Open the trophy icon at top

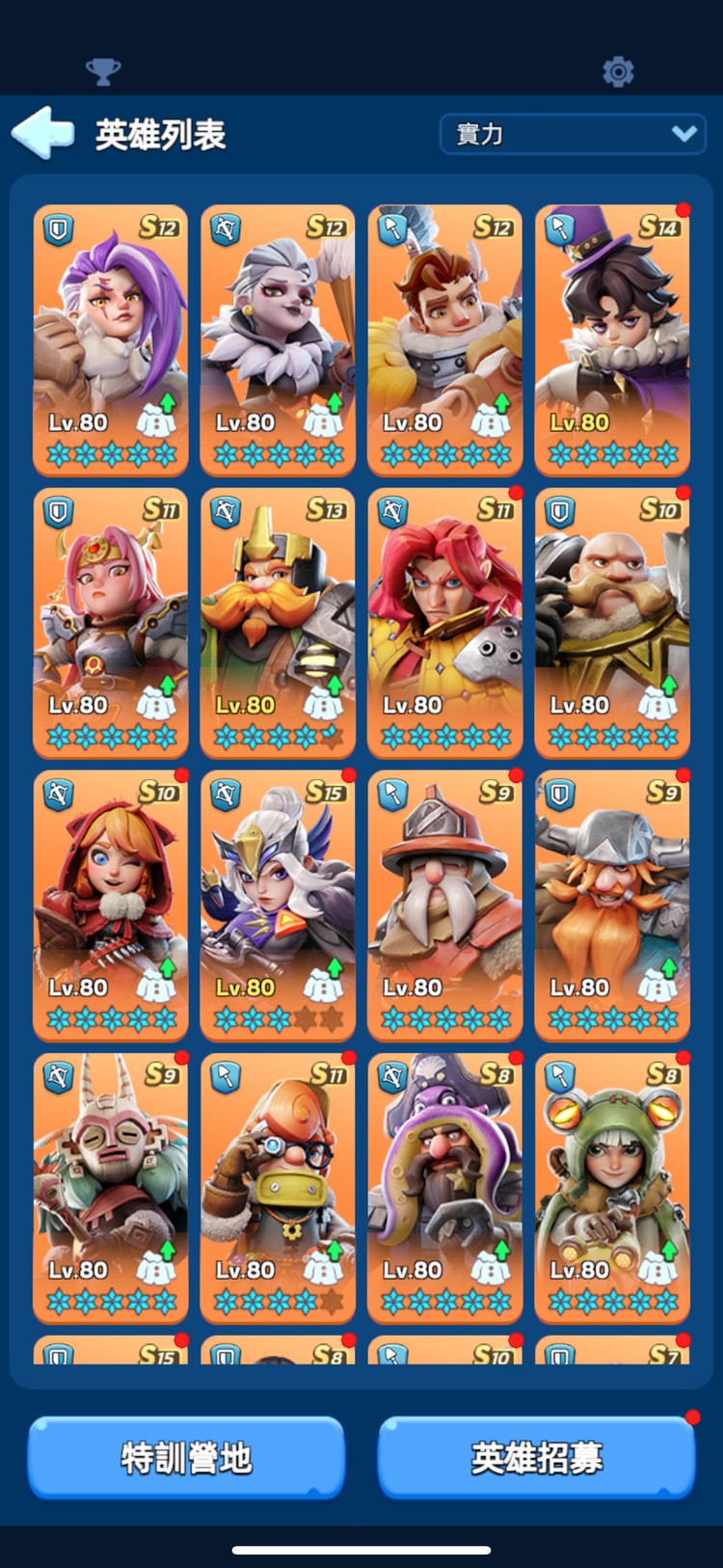(x=103, y=71)
